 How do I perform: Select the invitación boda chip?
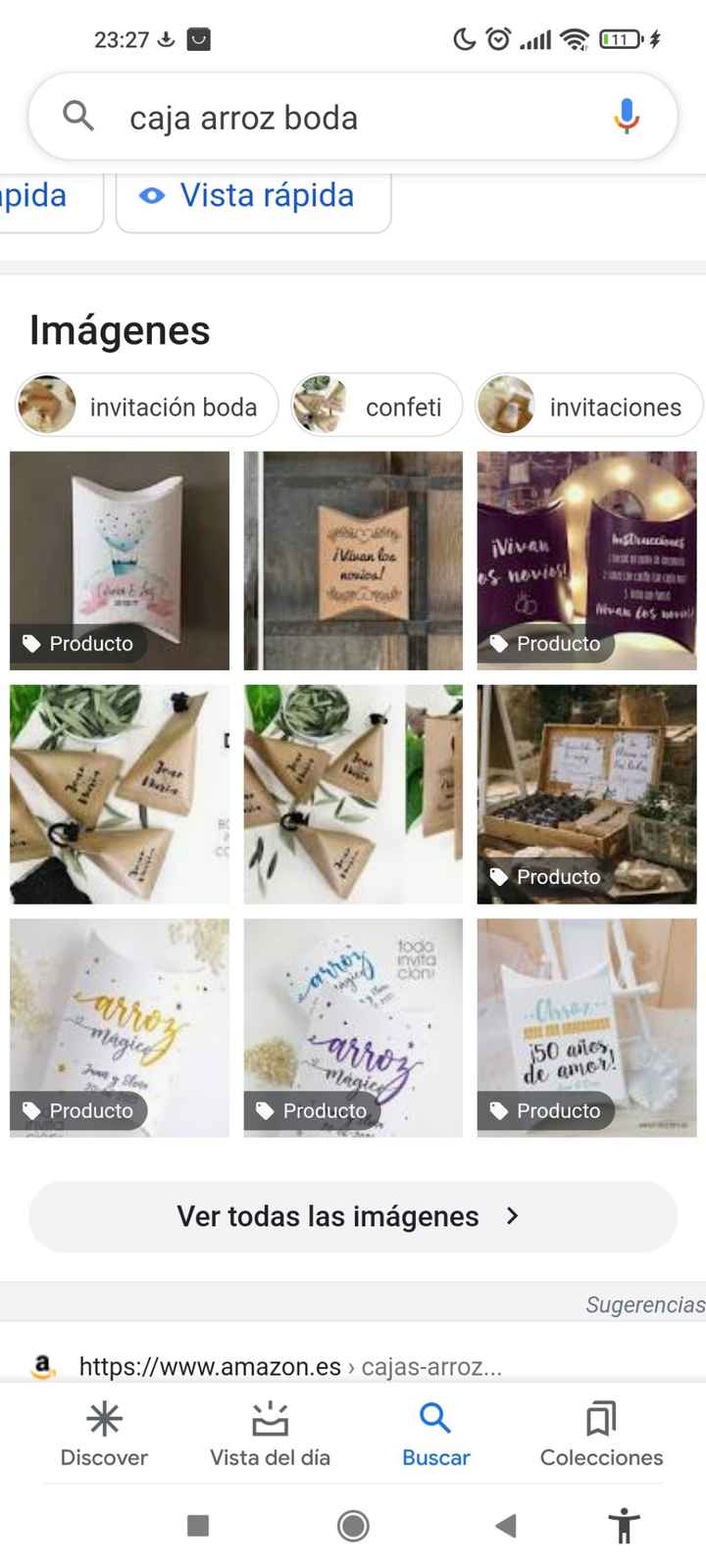click(x=147, y=406)
